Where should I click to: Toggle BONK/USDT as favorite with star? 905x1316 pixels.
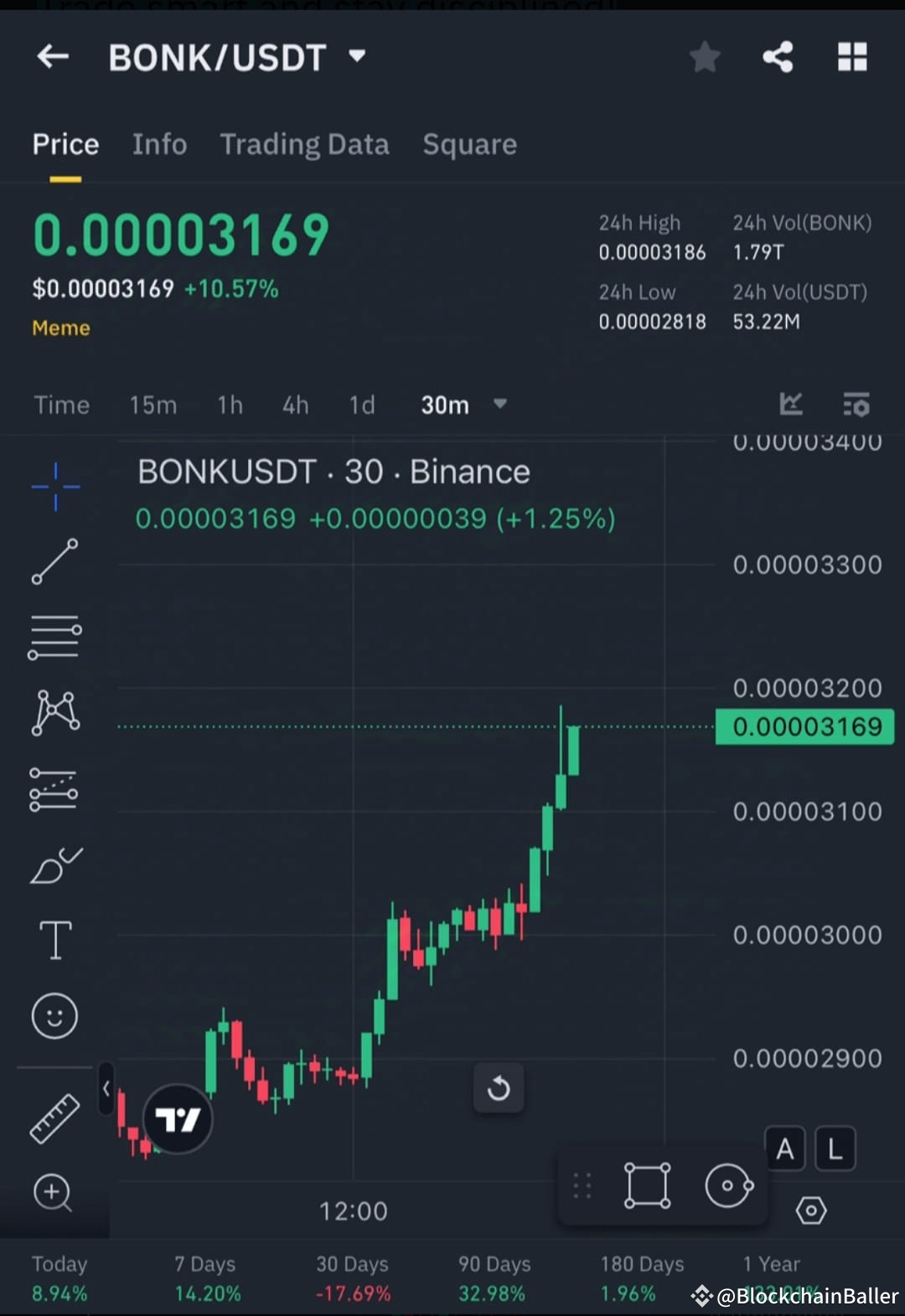[x=704, y=56]
